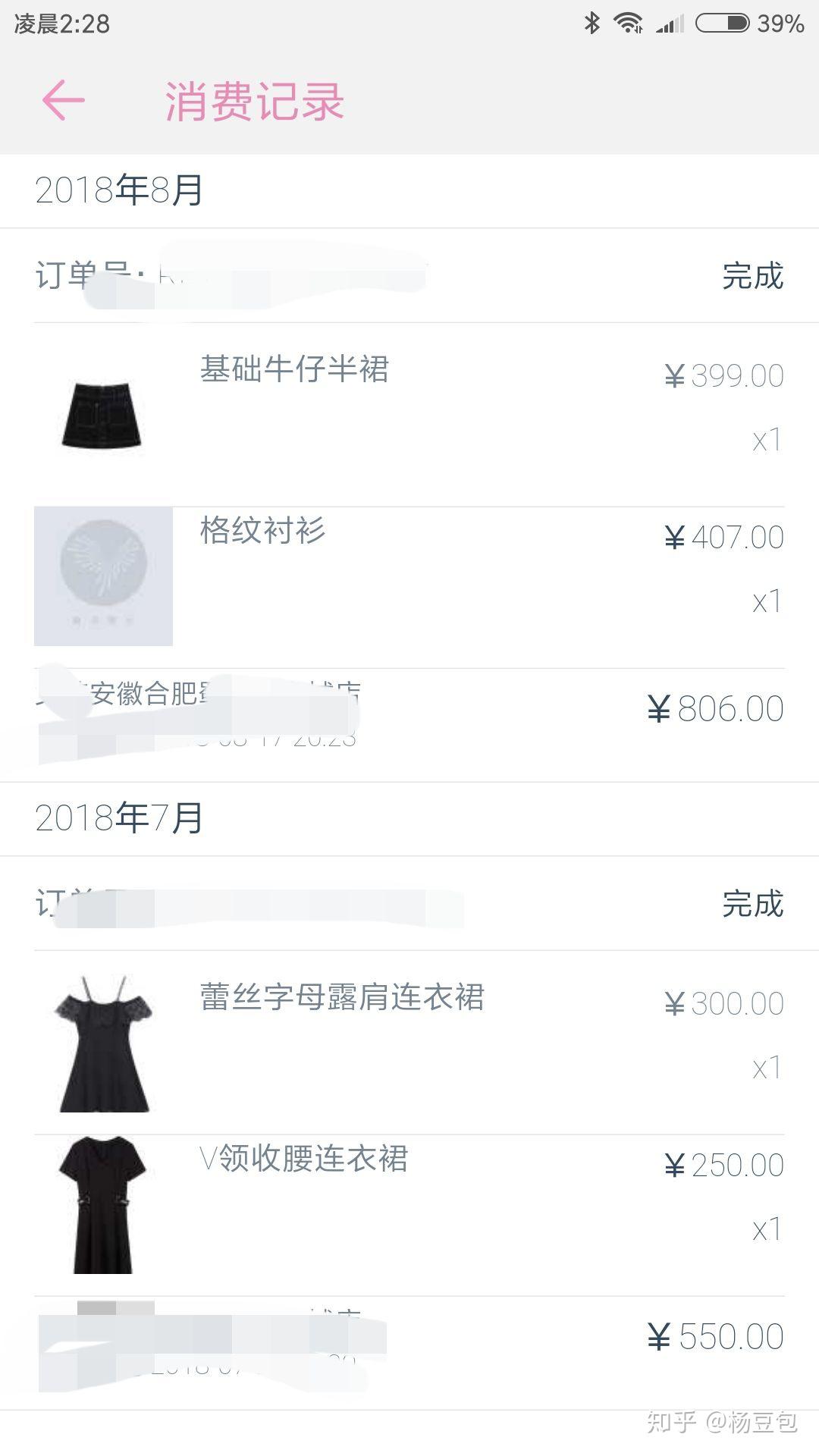Go back from 消费记录 page
This screenshot has height=1456, width=819.
pyautogui.click(x=63, y=100)
